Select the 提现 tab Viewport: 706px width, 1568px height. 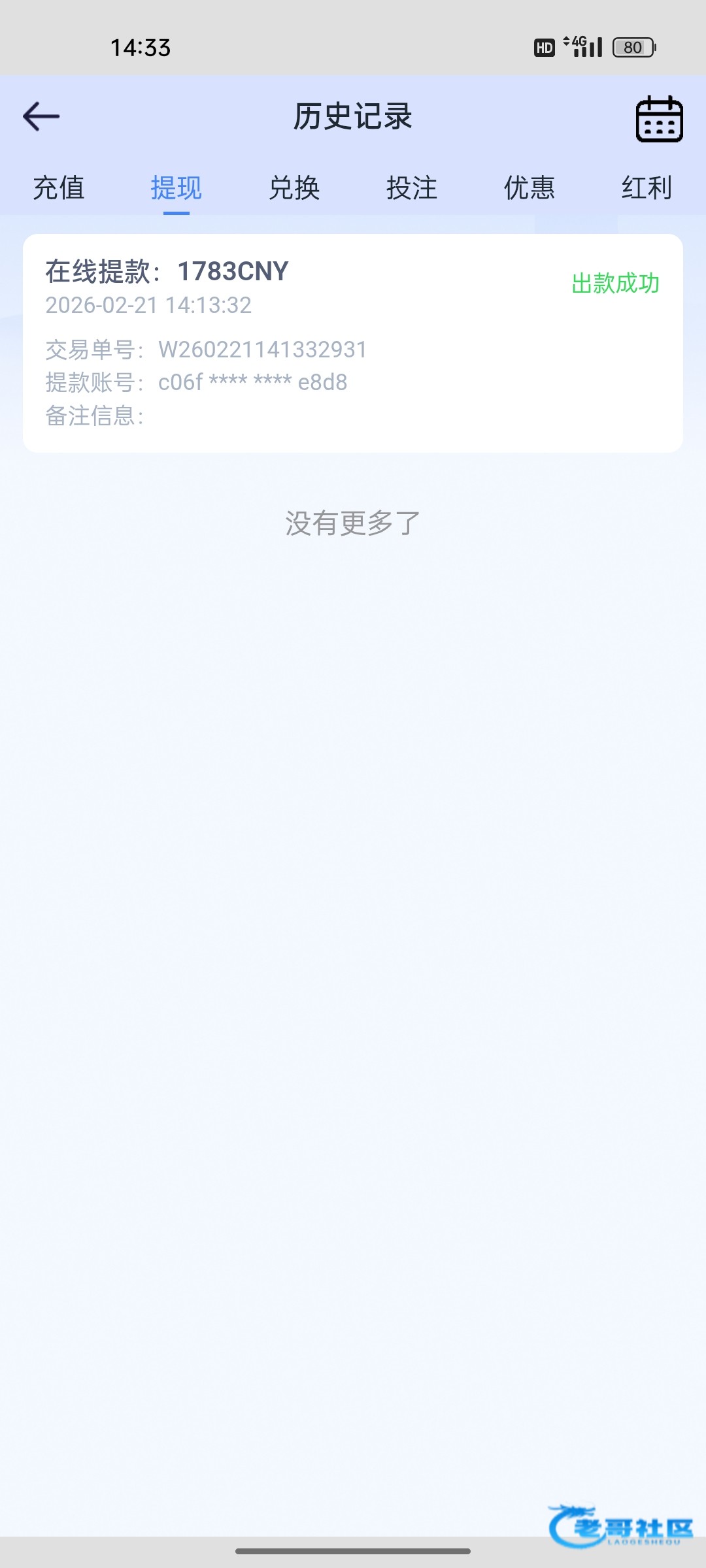click(176, 188)
